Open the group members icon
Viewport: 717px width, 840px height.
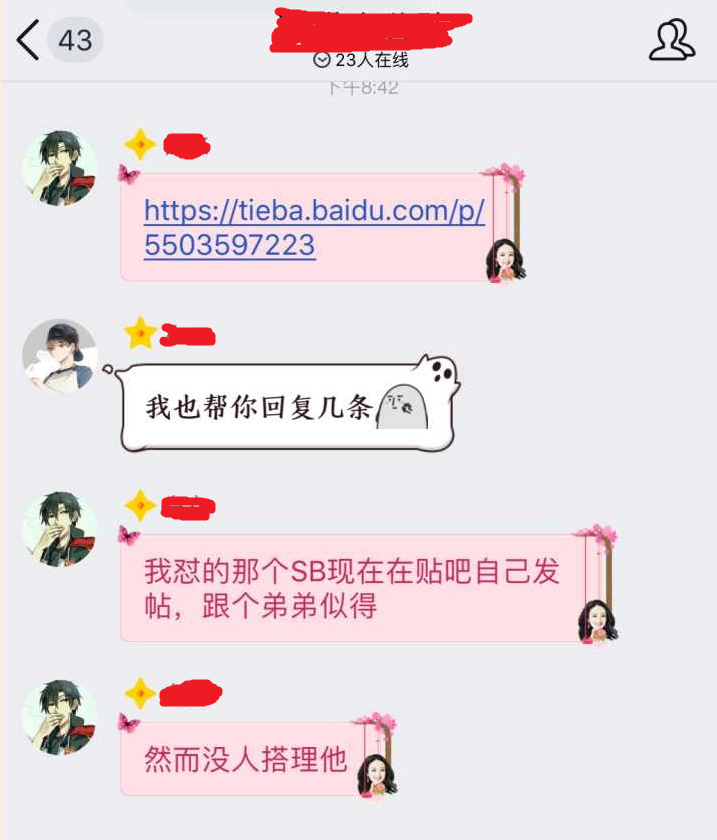click(x=671, y=40)
